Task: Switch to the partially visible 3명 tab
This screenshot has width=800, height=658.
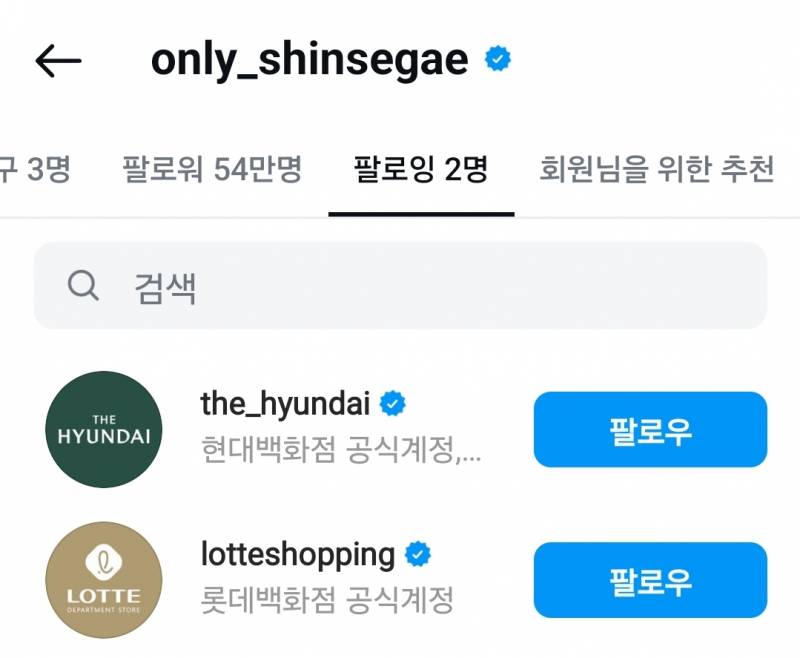Action: 36,169
